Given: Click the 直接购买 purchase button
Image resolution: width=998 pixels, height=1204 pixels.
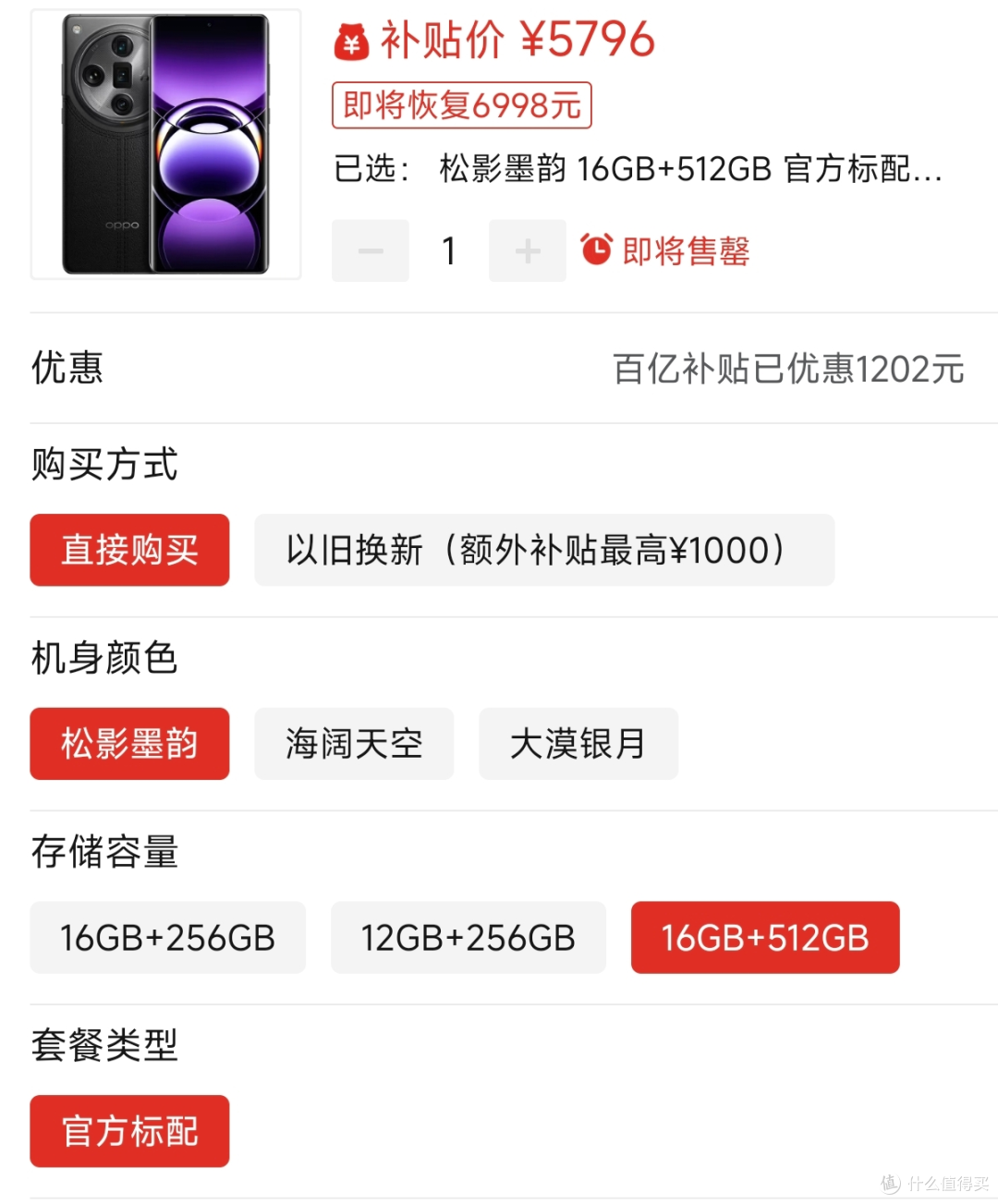Looking at the screenshot, I should pos(129,550).
